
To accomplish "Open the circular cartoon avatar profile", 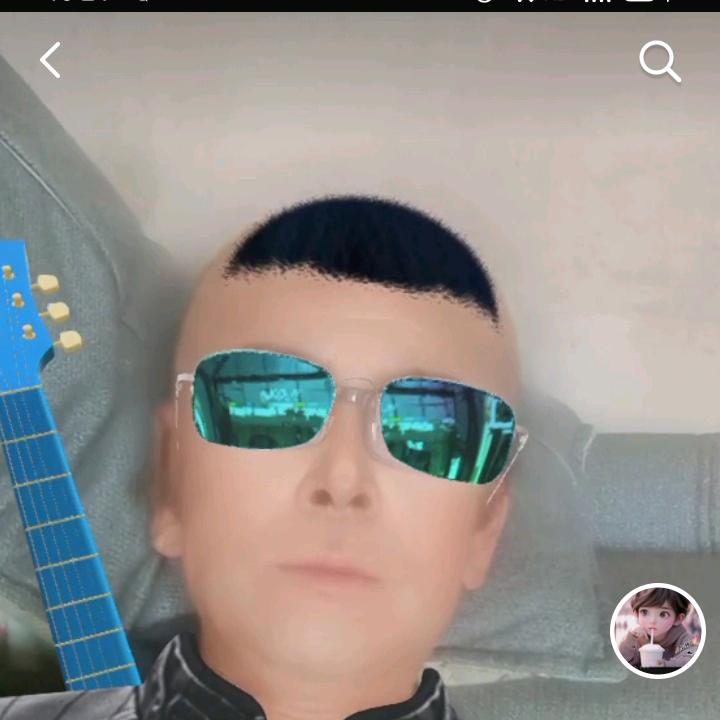I will (658, 630).
